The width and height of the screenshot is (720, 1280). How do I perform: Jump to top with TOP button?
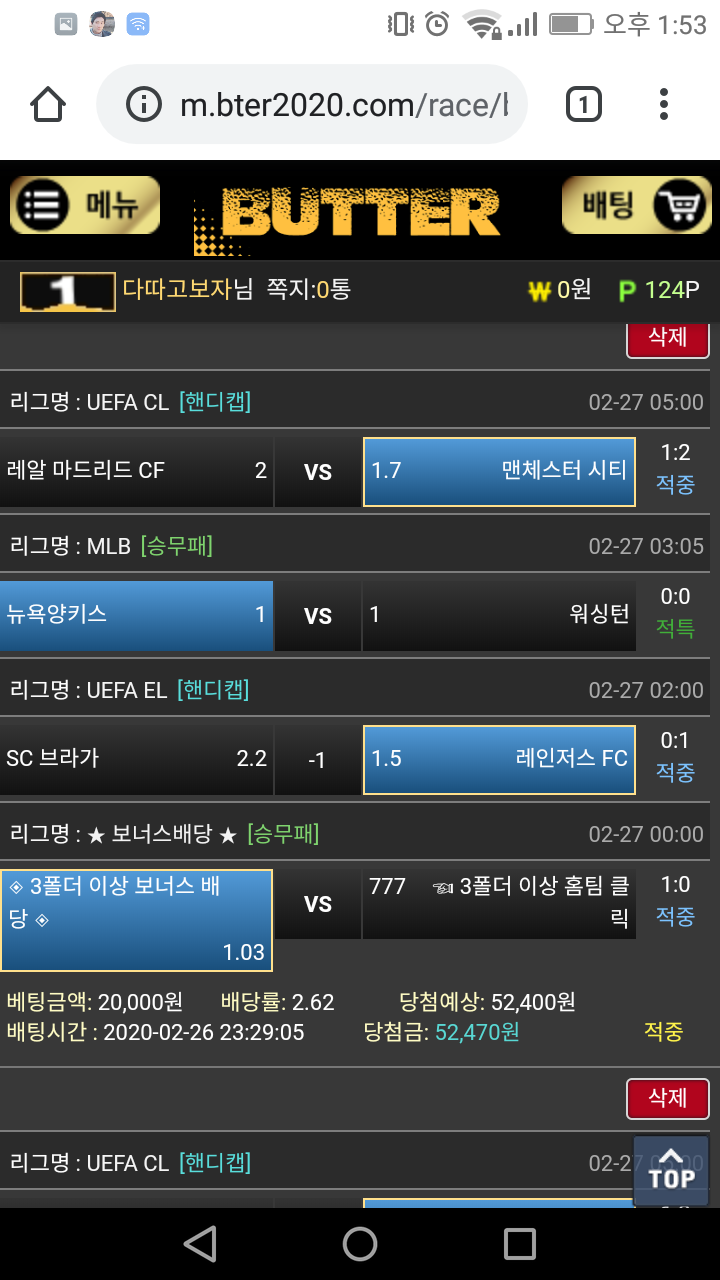pos(671,1170)
